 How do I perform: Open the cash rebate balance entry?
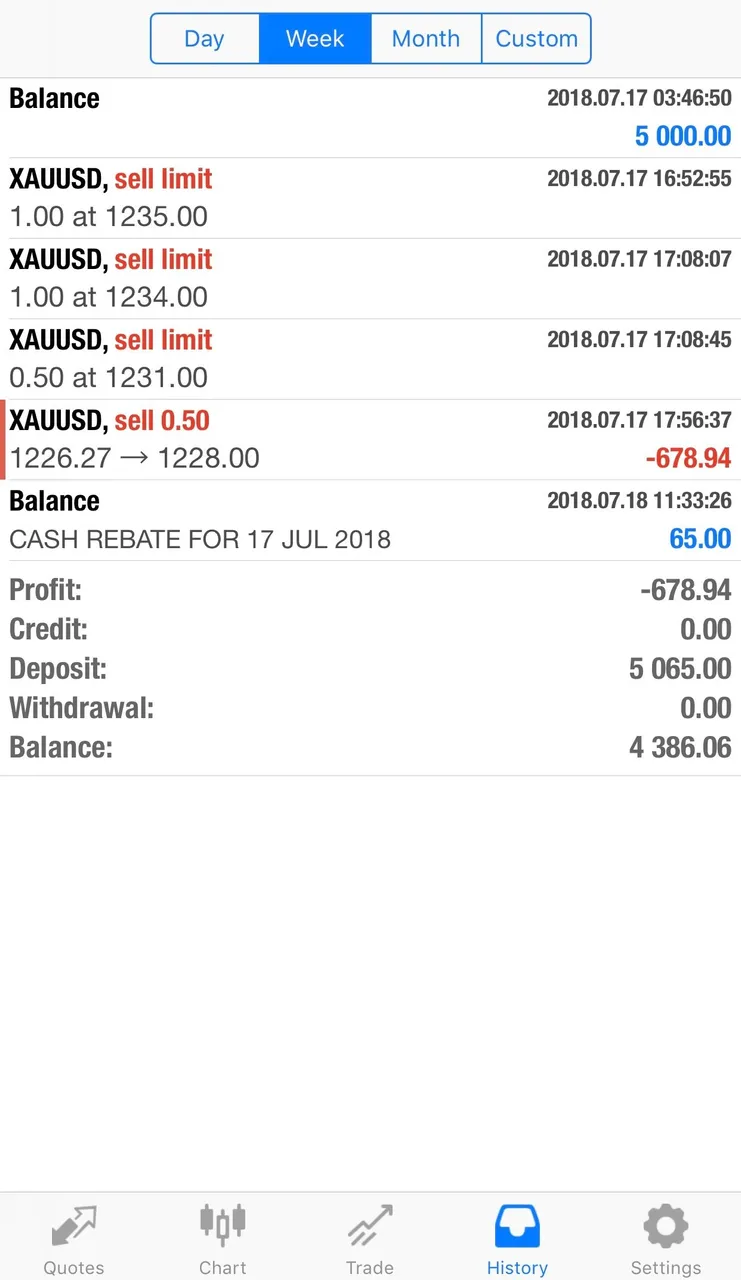point(370,520)
